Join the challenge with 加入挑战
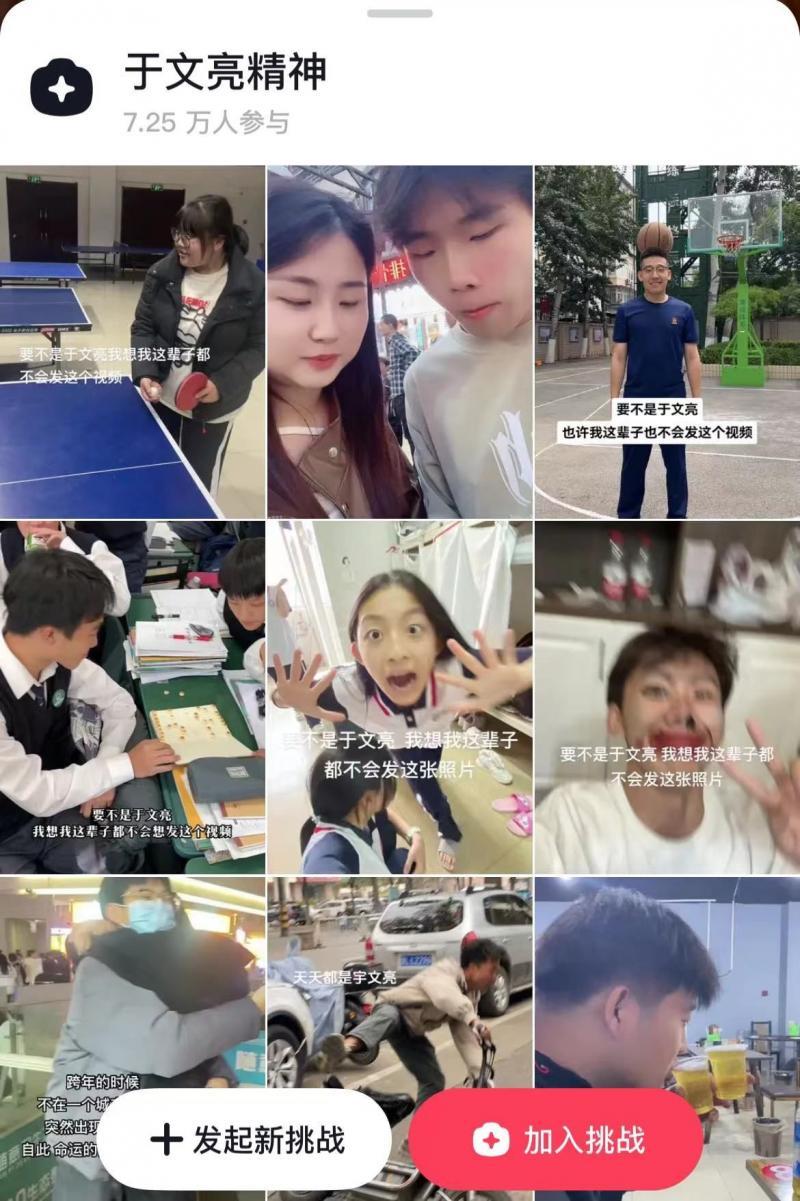Viewport: 800px width, 1201px height. click(555, 1139)
